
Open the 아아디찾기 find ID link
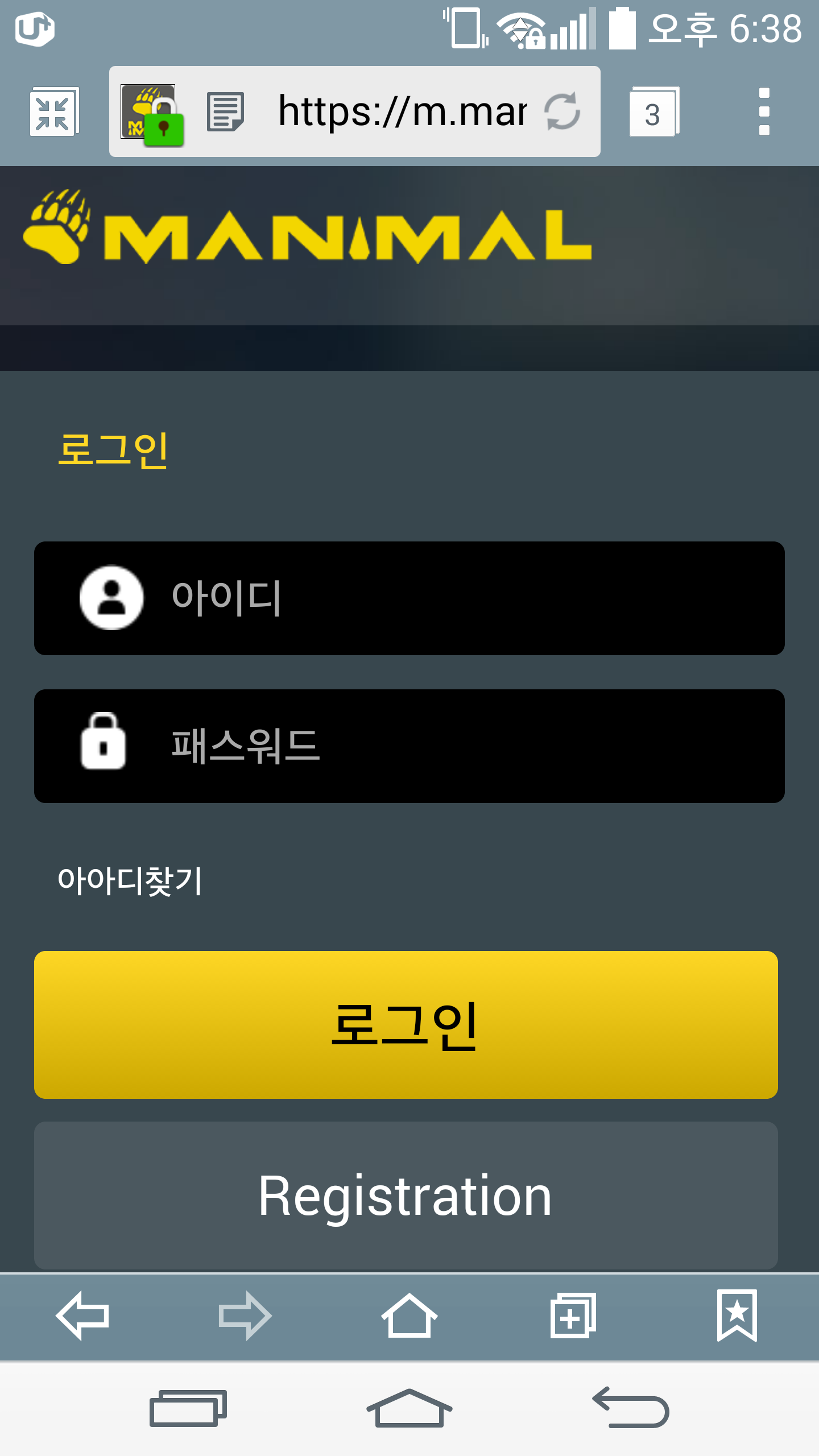coord(130,881)
